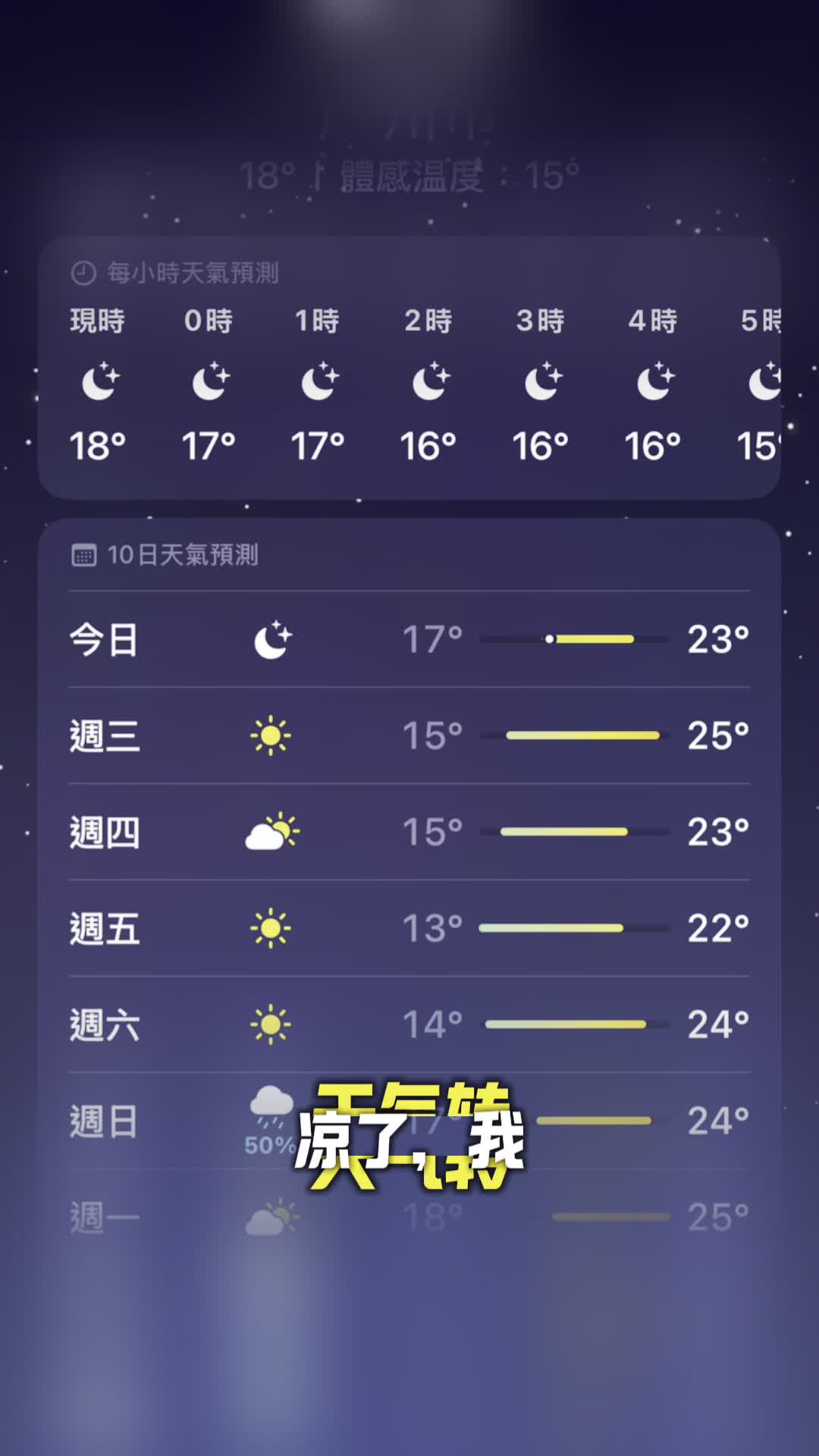Viewport: 819px width, 1456px height.
Task: Select the 週四 forecast row
Action: point(409,832)
